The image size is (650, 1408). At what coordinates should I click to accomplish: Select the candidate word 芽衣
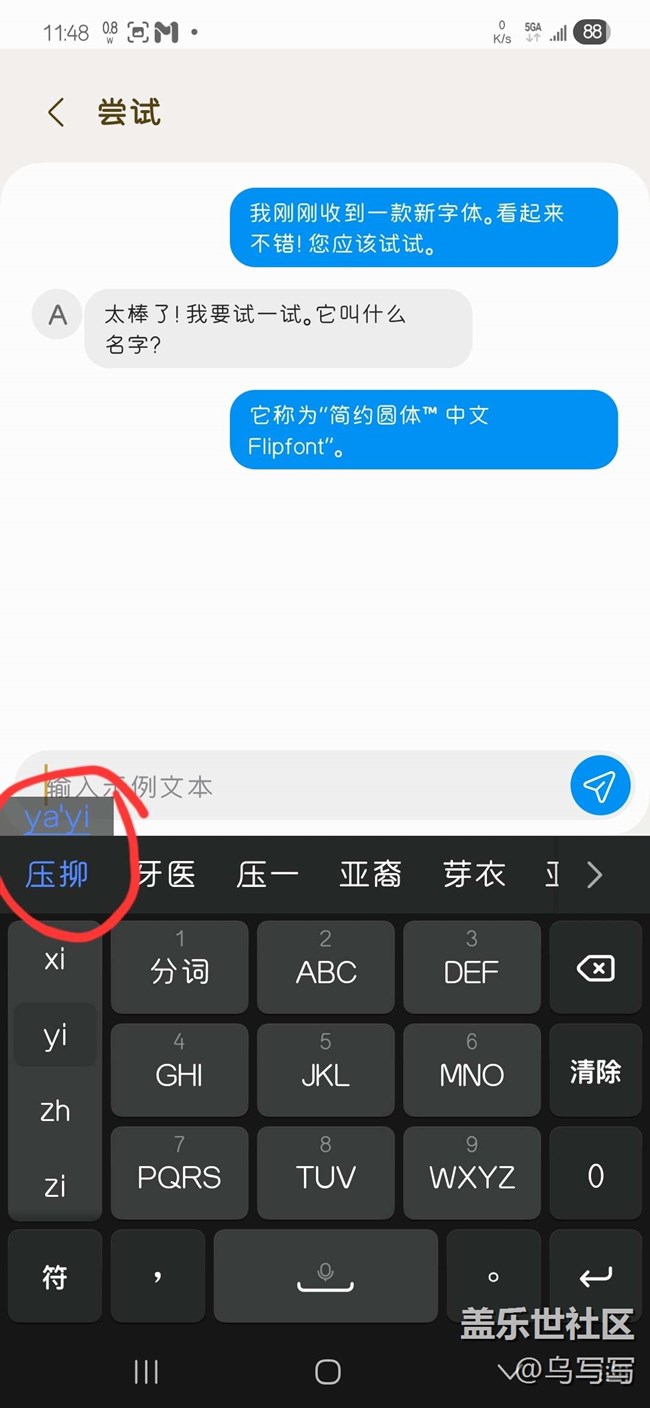coord(474,875)
